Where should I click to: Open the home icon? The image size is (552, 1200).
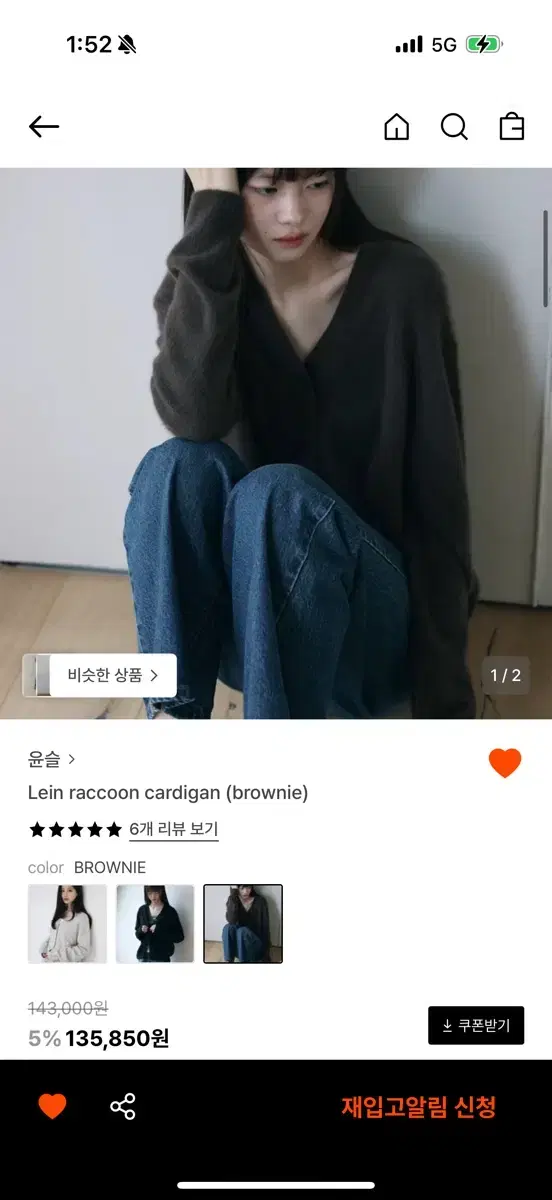click(x=397, y=127)
